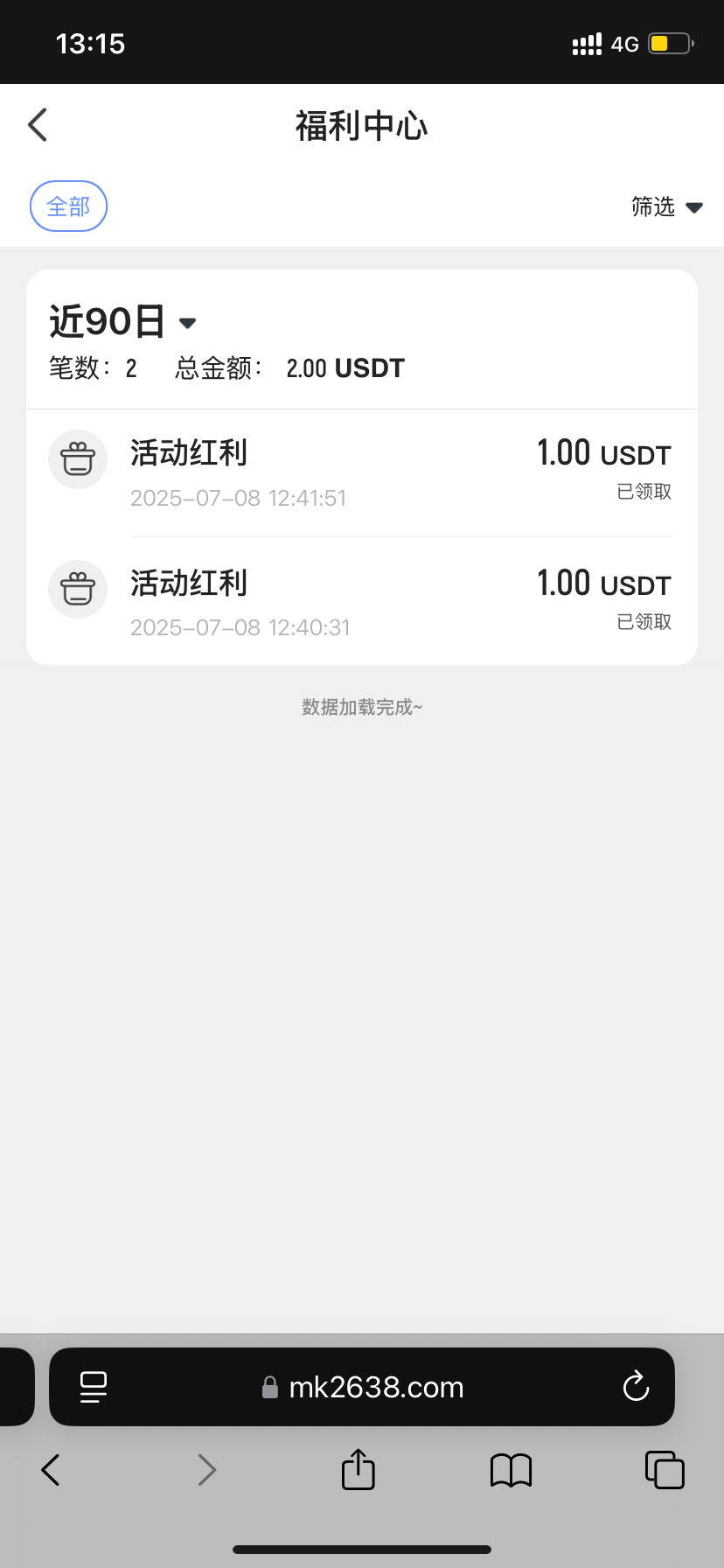The image size is (724, 1568).
Task: Show all open browser tabs
Action: point(665,1470)
